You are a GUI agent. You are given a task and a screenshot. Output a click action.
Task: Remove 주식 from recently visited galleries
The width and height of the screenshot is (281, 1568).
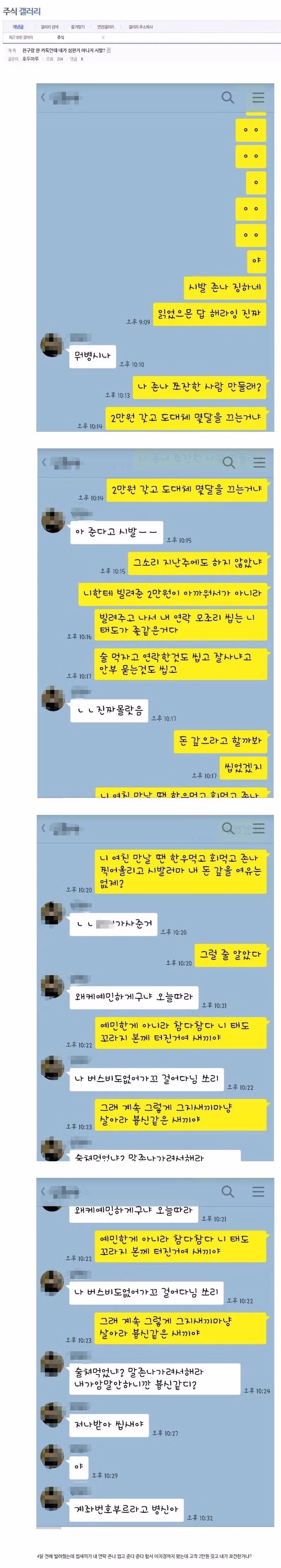(103, 37)
